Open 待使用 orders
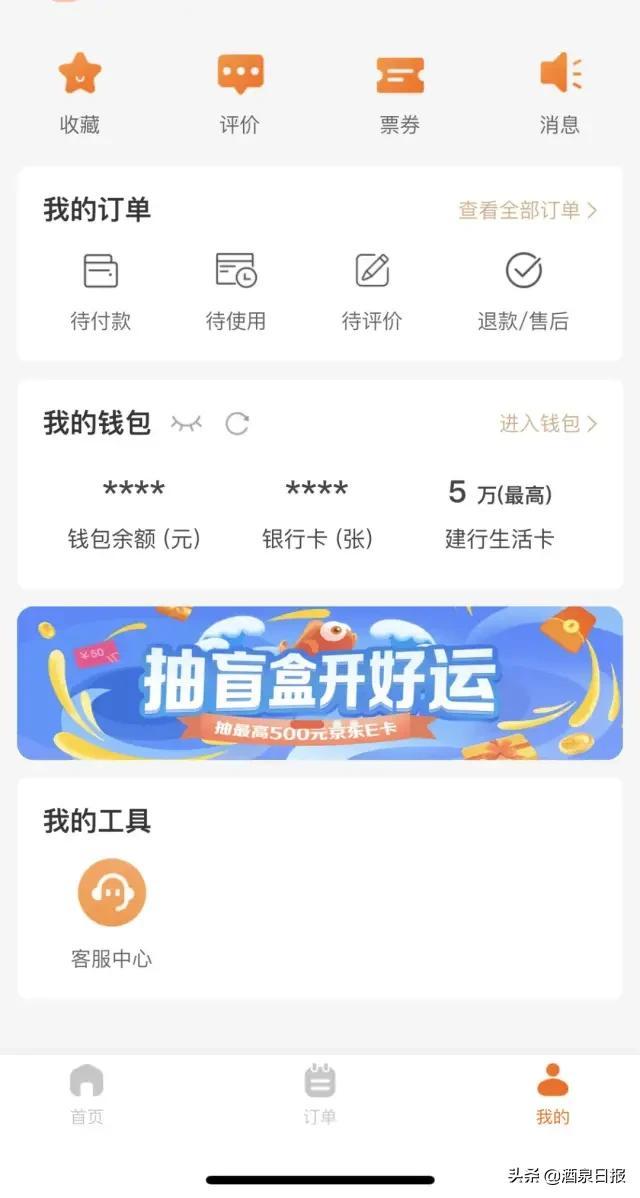The image size is (640, 1198). (236, 291)
